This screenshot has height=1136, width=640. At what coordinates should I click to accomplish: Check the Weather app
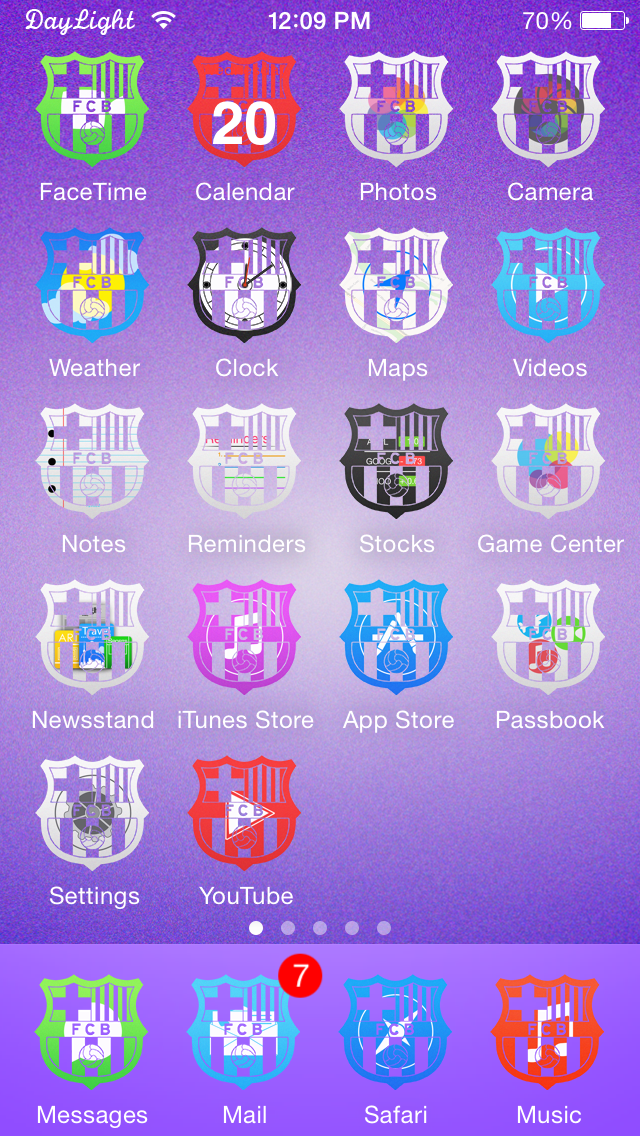[93, 286]
